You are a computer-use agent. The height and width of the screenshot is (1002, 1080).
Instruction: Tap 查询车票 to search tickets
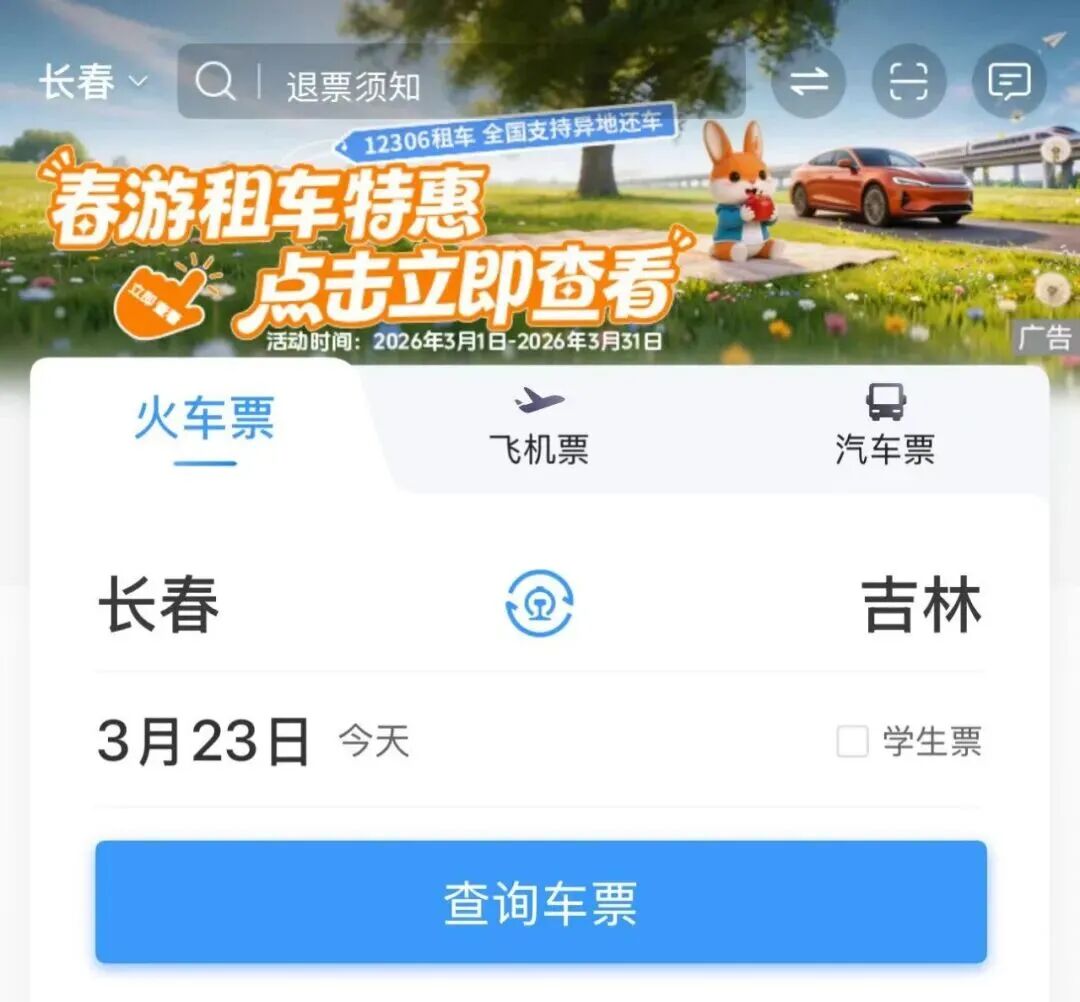coord(540,902)
